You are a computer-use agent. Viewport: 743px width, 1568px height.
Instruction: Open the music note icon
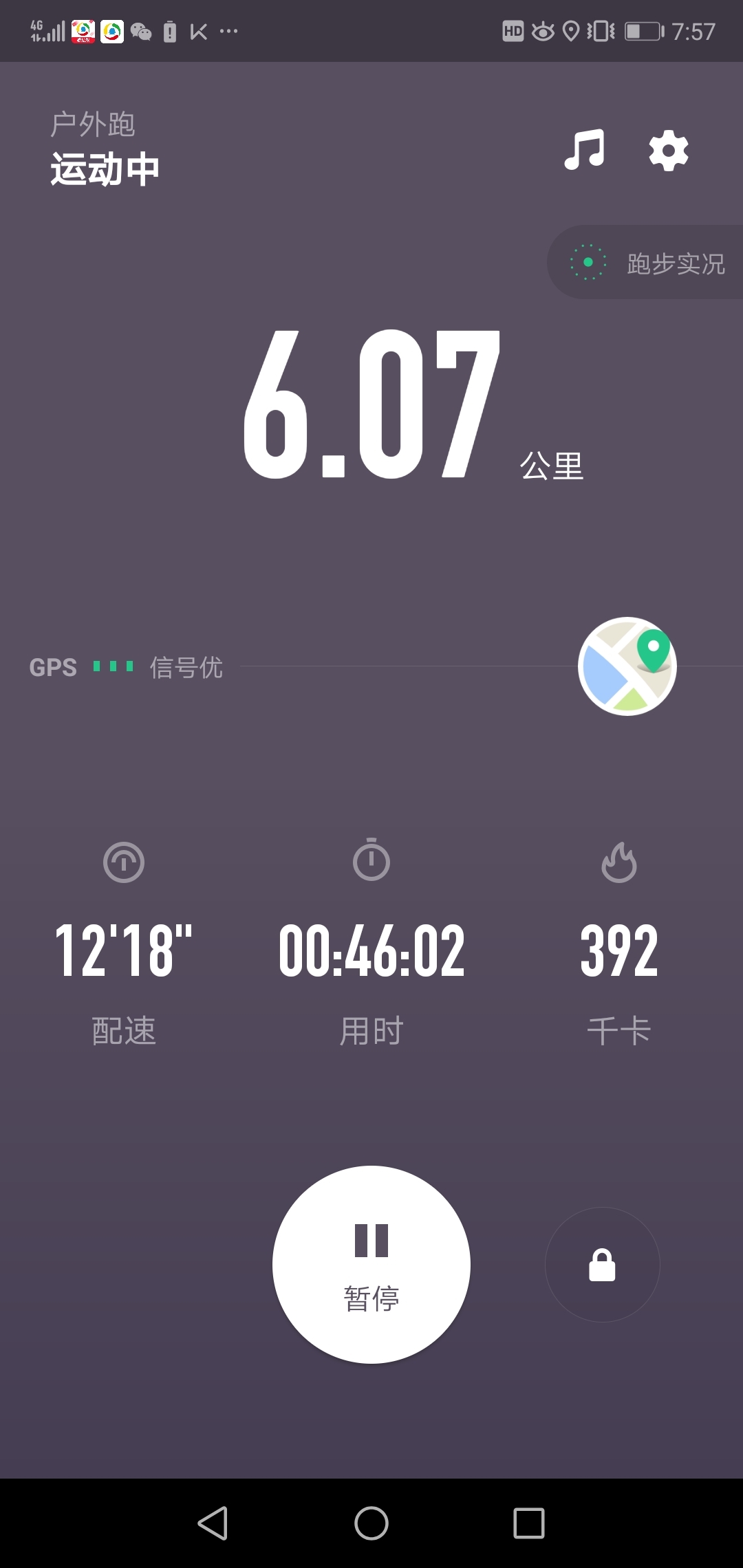[585, 149]
